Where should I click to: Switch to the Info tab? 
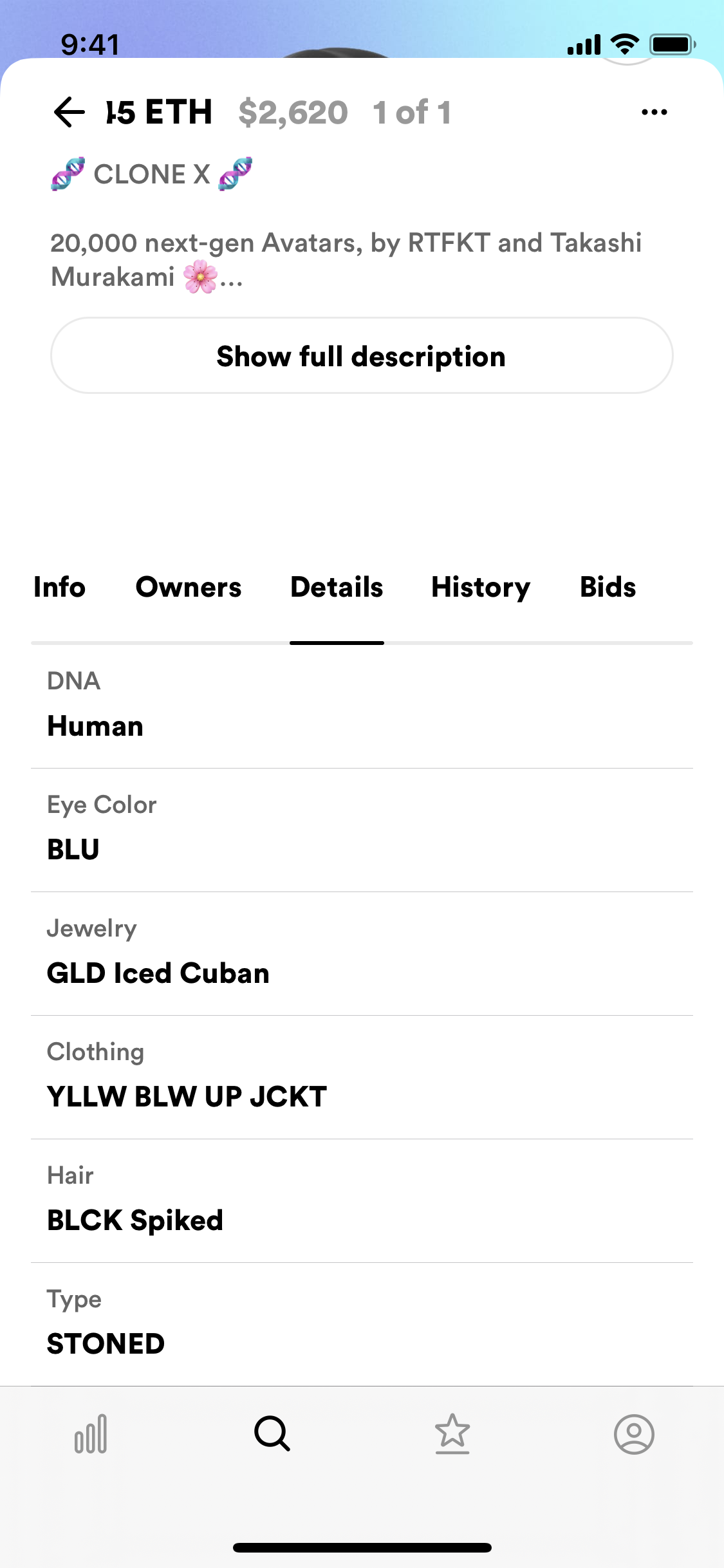(x=59, y=587)
